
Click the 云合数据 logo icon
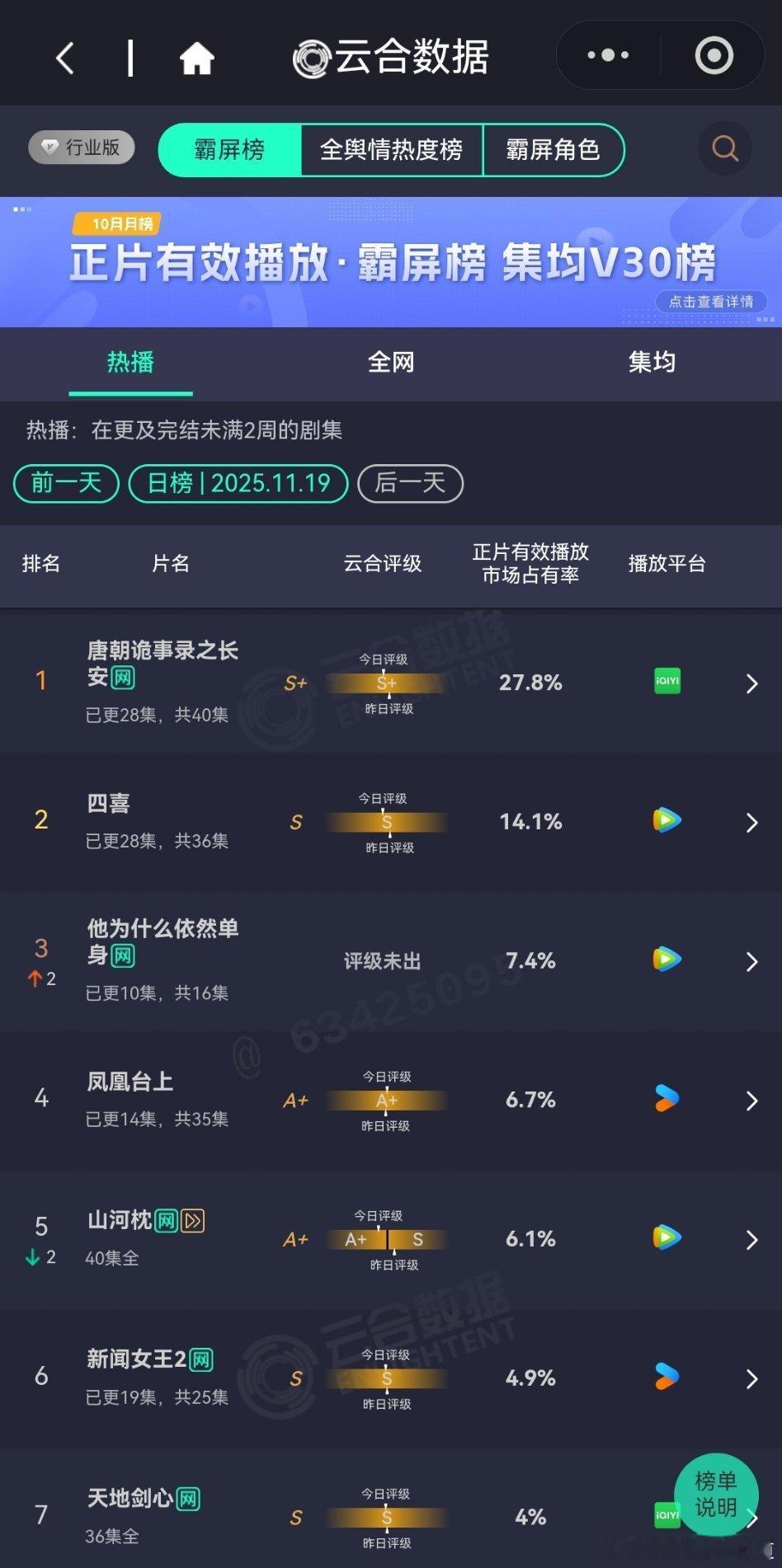pos(311,56)
